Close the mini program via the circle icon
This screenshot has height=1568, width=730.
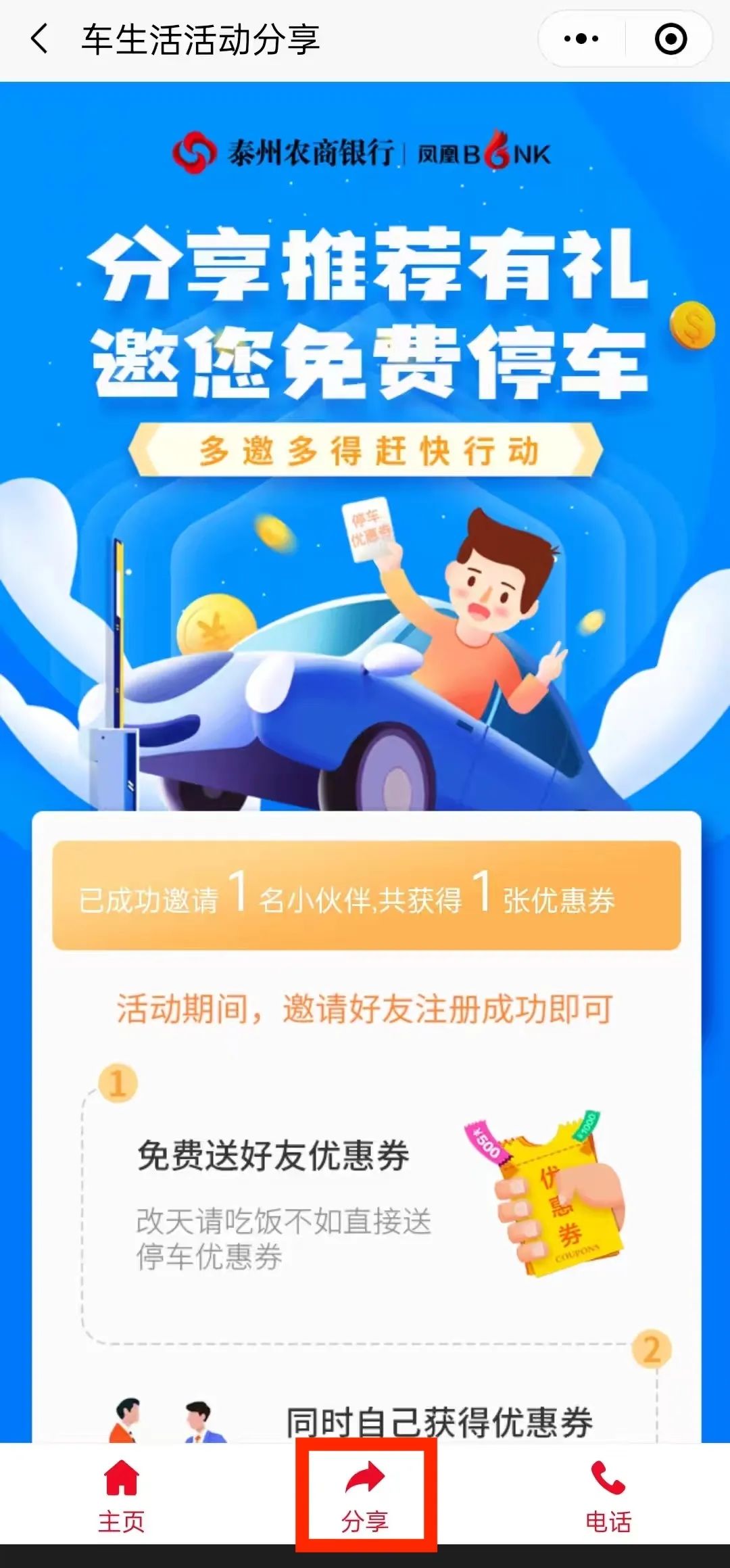(x=671, y=39)
